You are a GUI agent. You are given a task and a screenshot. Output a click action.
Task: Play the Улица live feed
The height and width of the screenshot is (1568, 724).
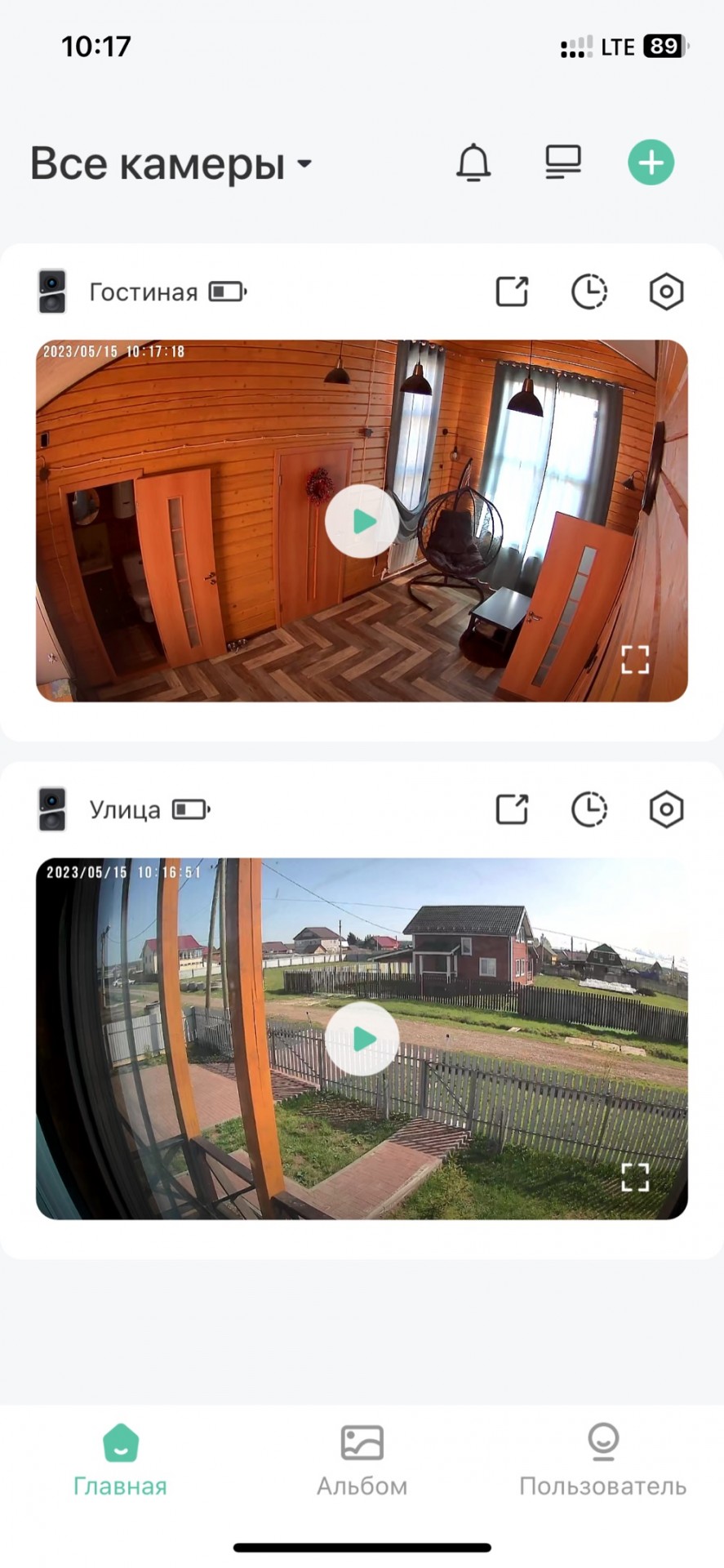click(x=362, y=1039)
